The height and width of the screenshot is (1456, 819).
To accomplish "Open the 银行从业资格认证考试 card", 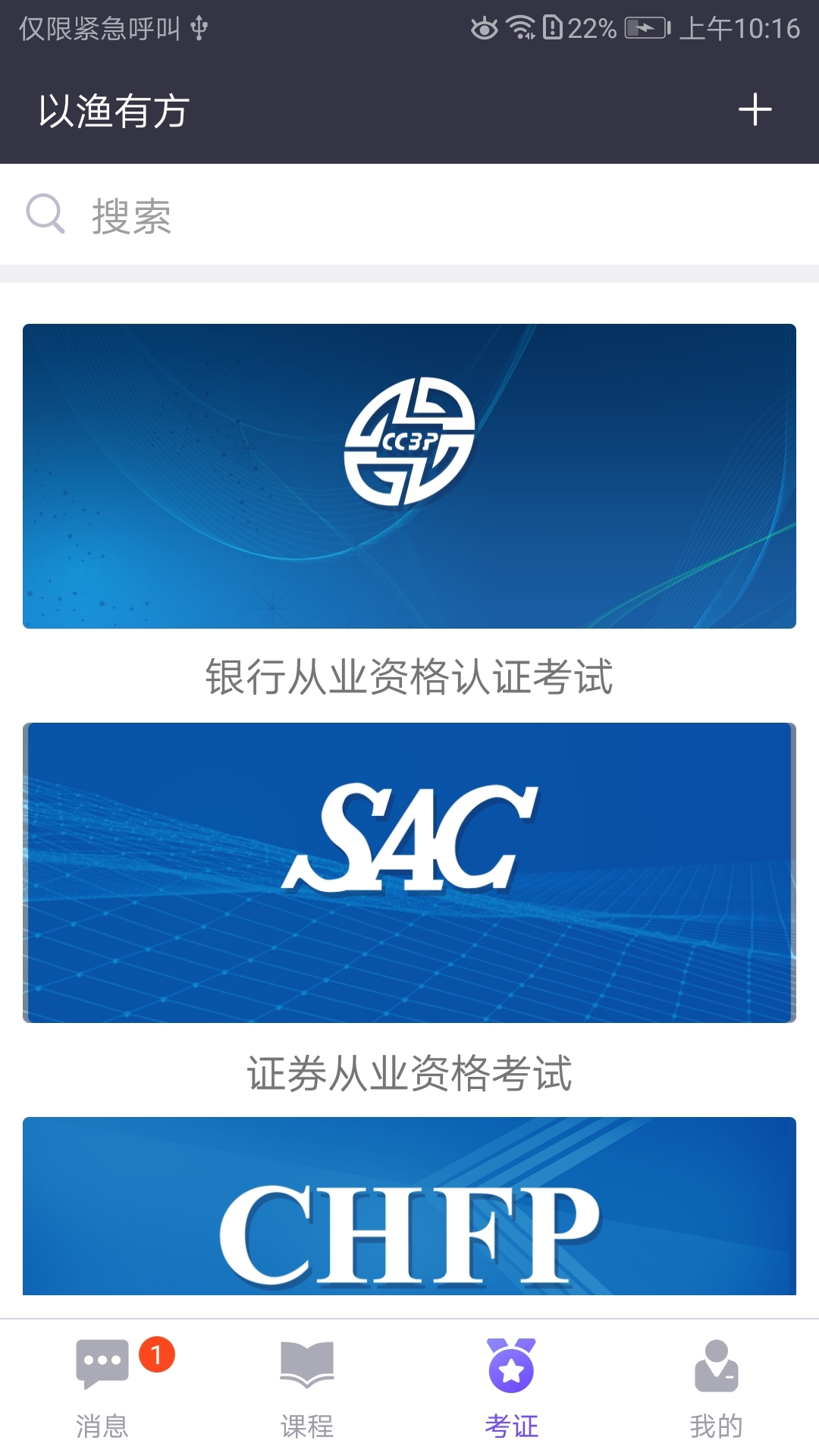I will point(409,476).
